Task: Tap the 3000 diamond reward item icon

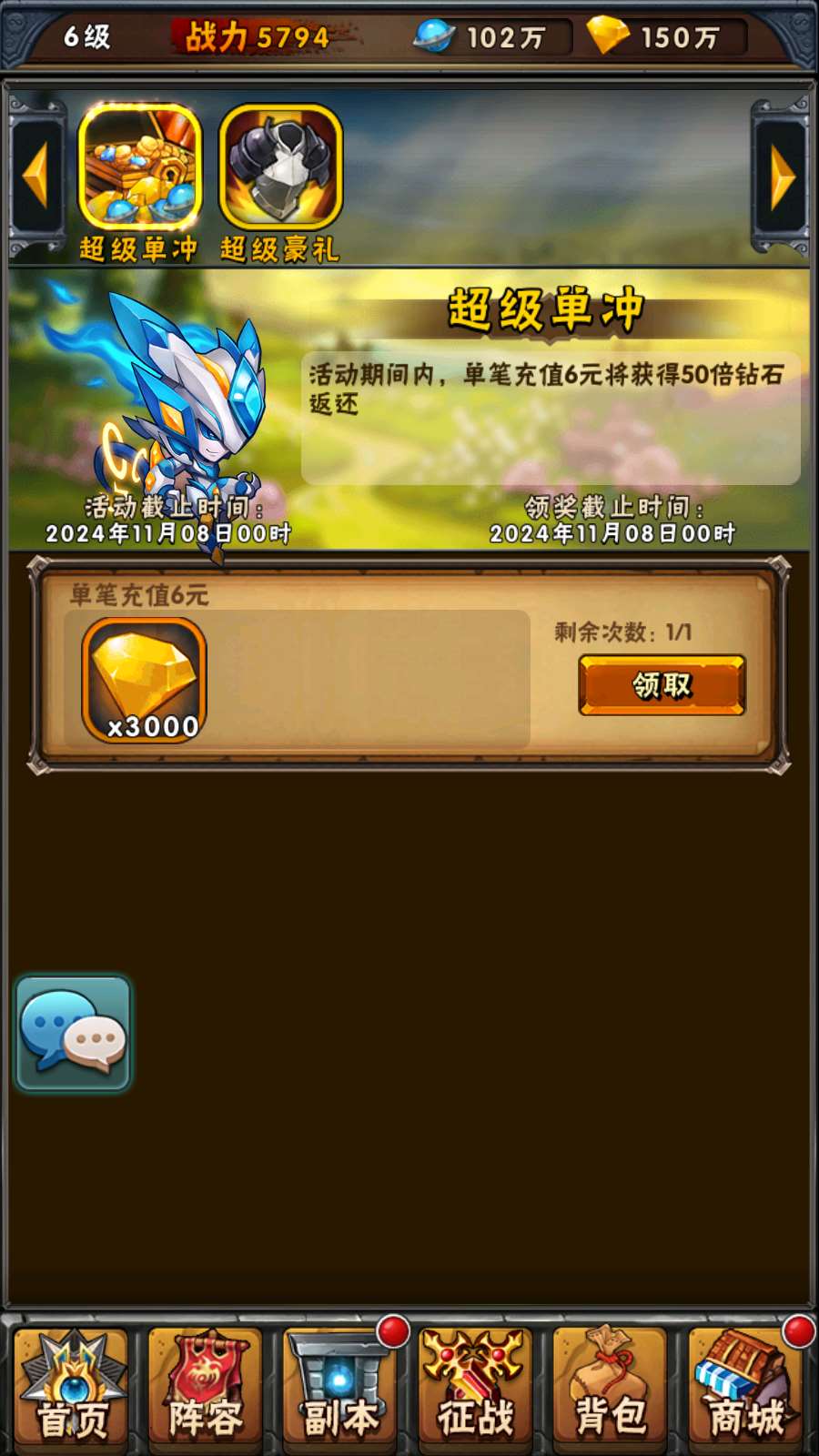Action: point(145,680)
